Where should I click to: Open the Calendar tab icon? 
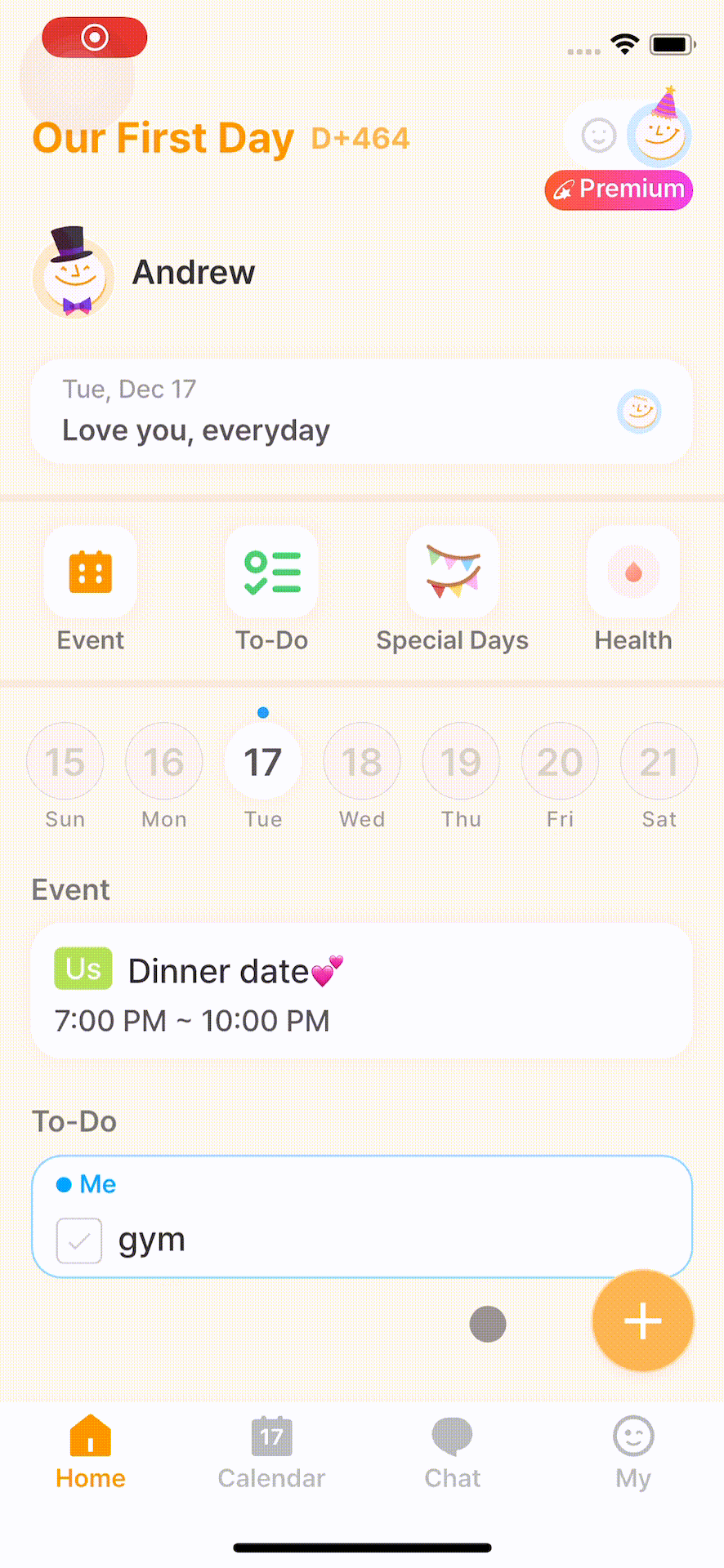point(270,1437)
